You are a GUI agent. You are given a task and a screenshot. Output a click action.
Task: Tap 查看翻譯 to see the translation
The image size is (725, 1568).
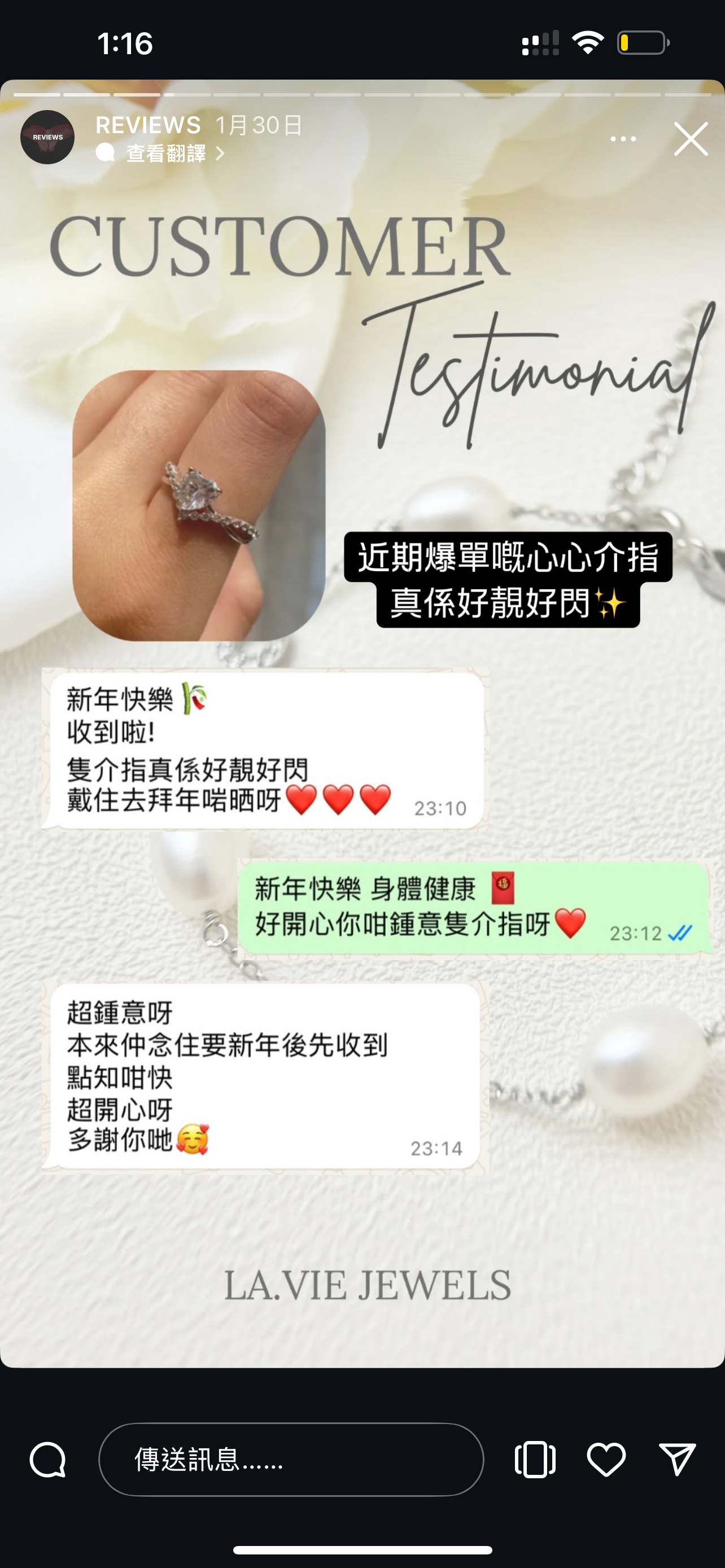[x=166, y=154]
